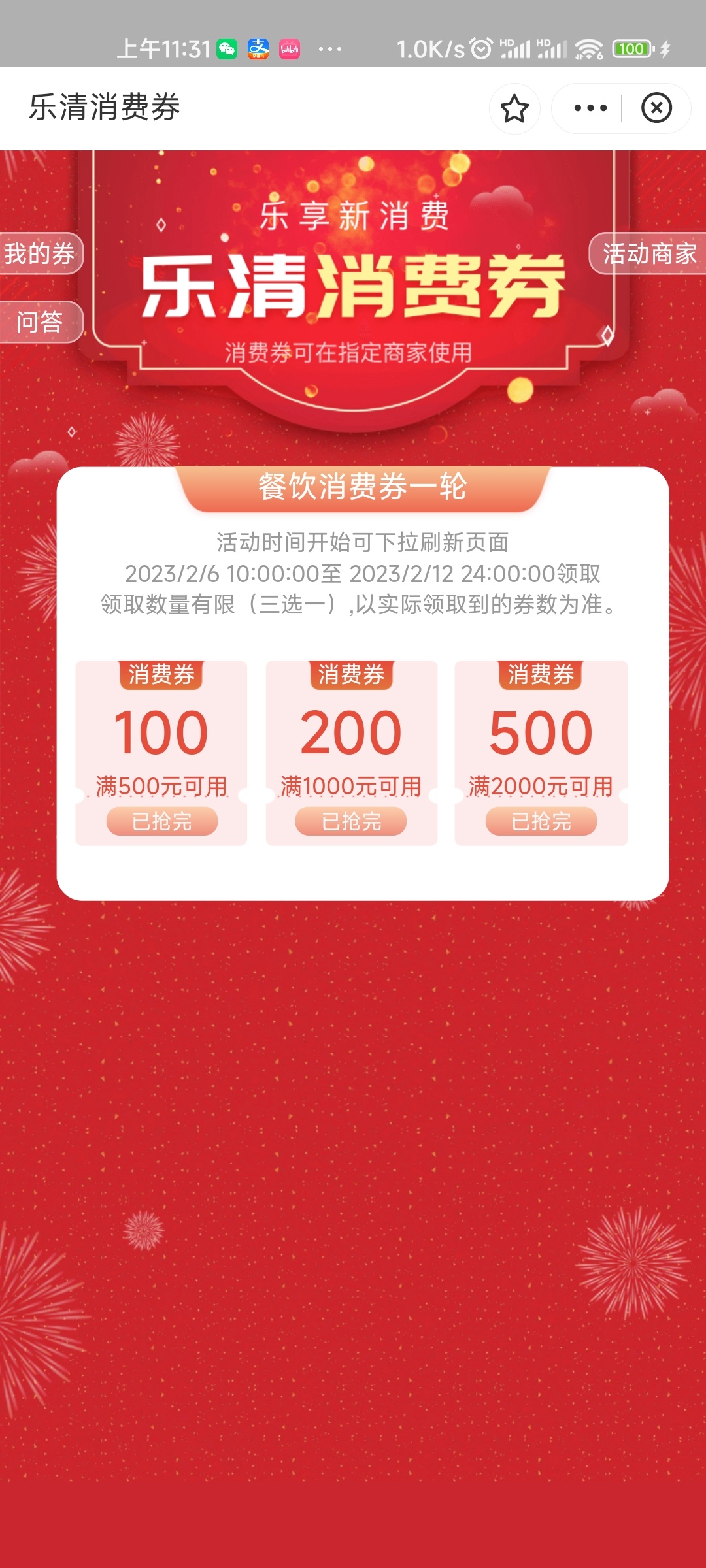Image resolution: width=706 pixels, height=1568 pixels.
Task: Tap 已抢完 on the 100 coupon
Action: coord(161,821)
